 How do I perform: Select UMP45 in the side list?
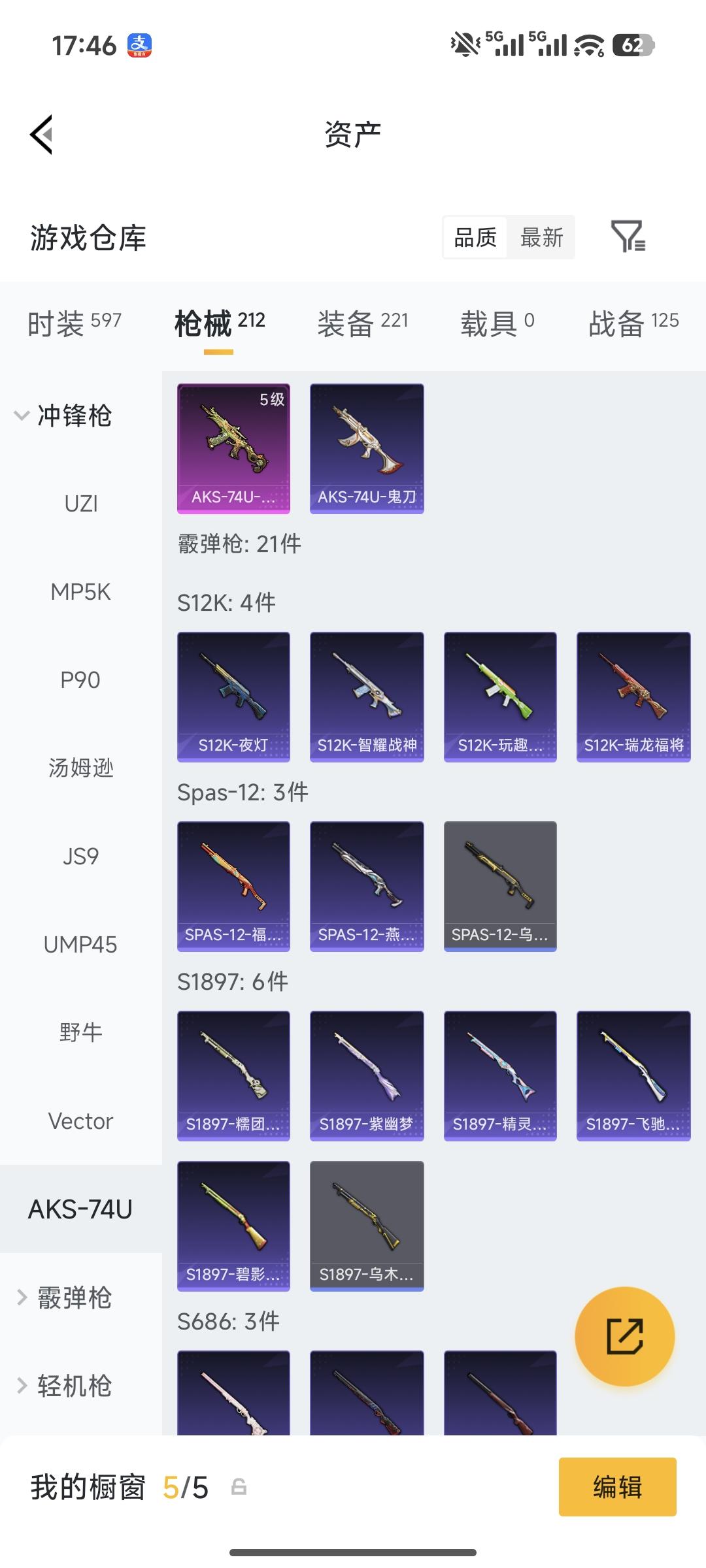pos(80,945)
